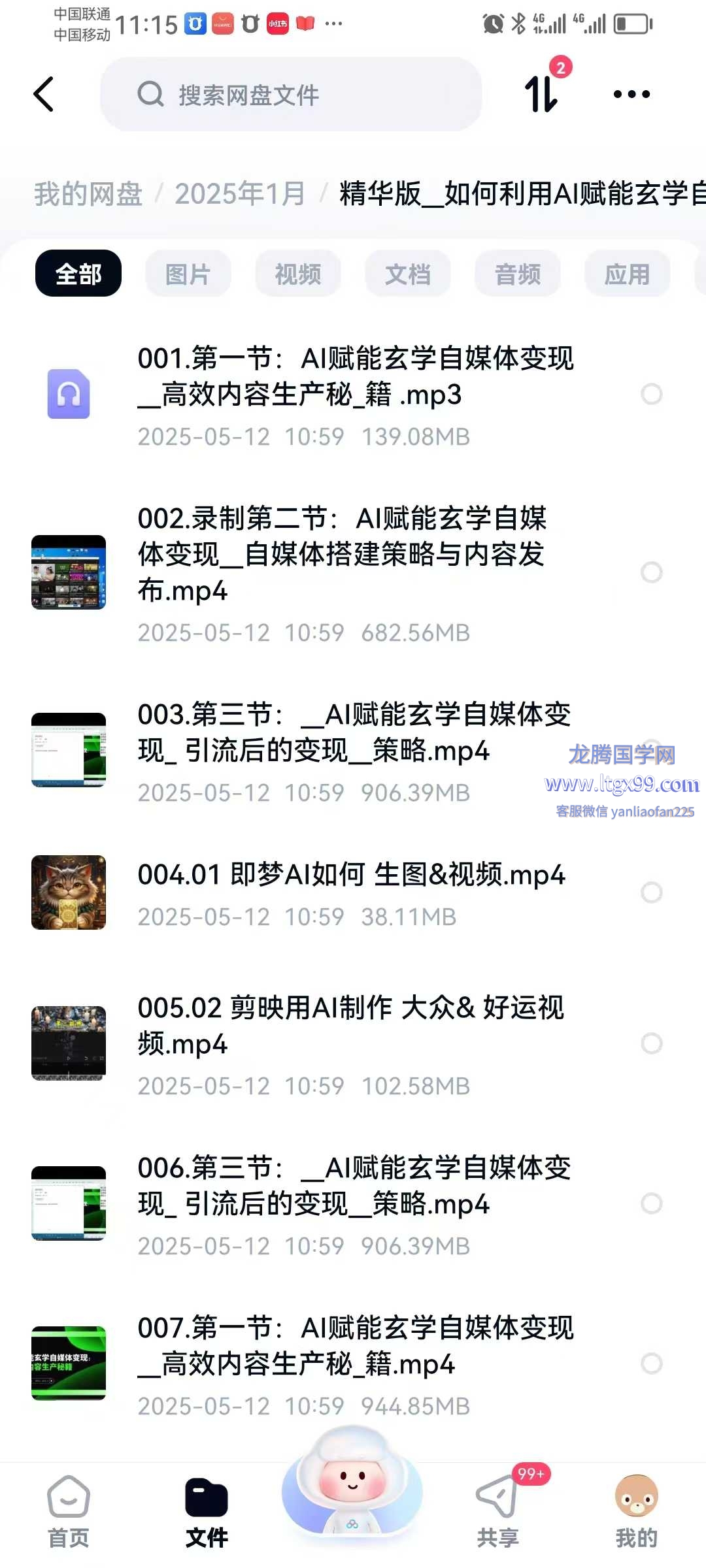Select the checkbox for file 002
The height and width of the screenshot is (1568, 706).
pos(651,572)
